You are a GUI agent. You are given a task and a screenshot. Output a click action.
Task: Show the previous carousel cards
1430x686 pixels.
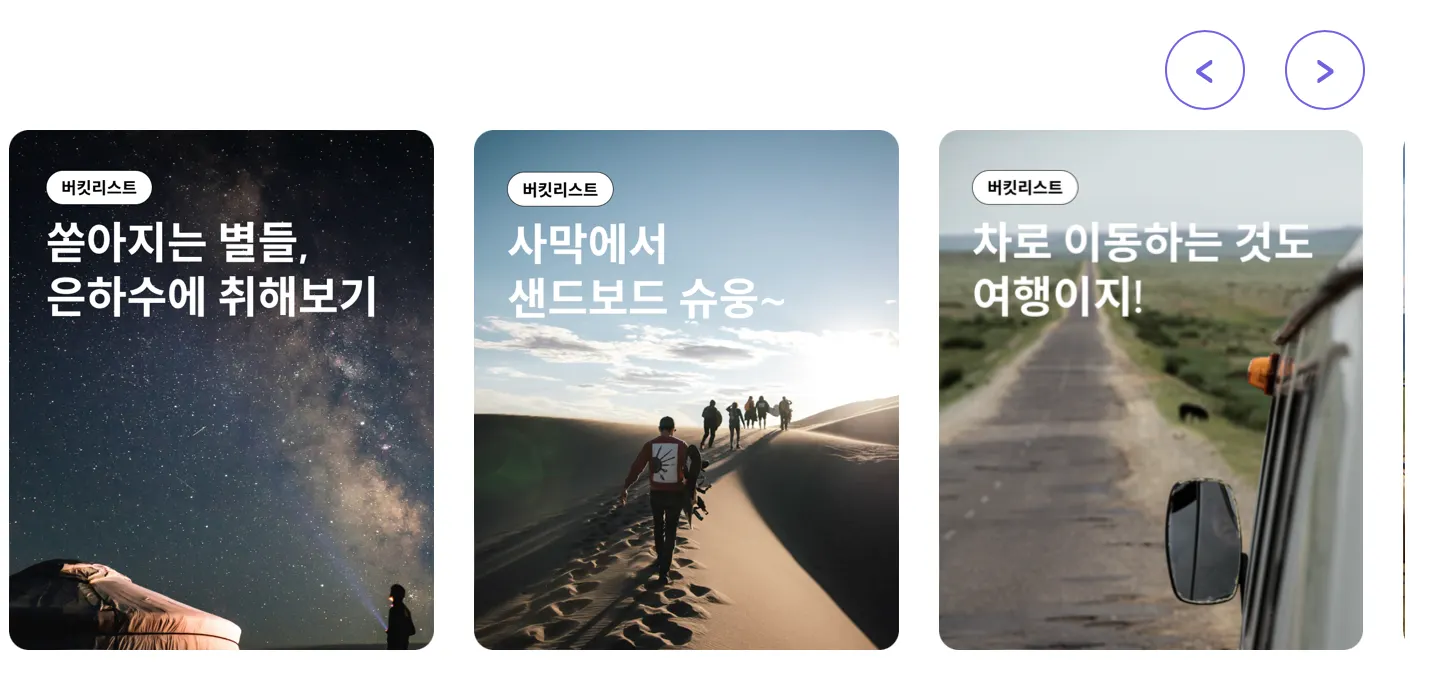click(x=1204, y=70)
